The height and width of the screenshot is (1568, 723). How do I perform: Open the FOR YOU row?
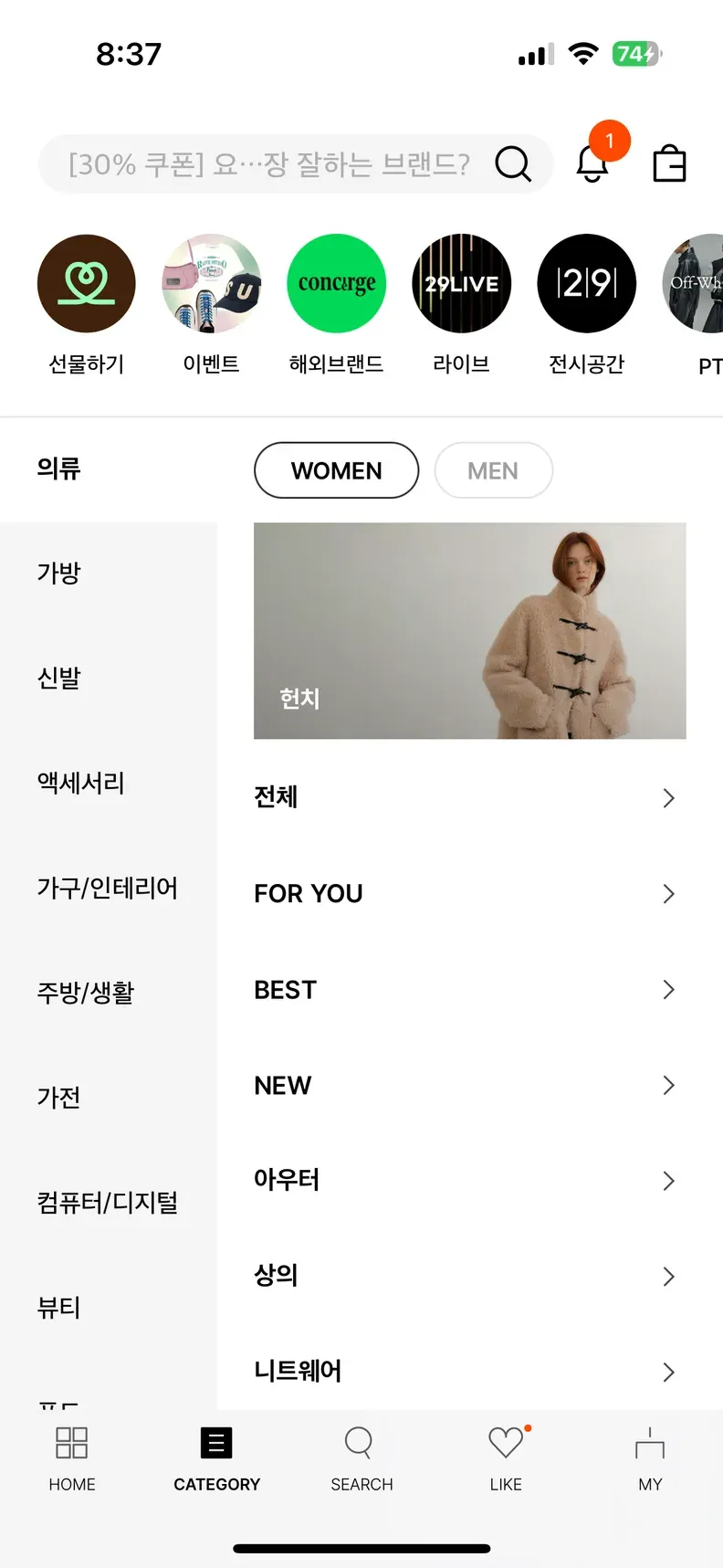coord(464,893)
